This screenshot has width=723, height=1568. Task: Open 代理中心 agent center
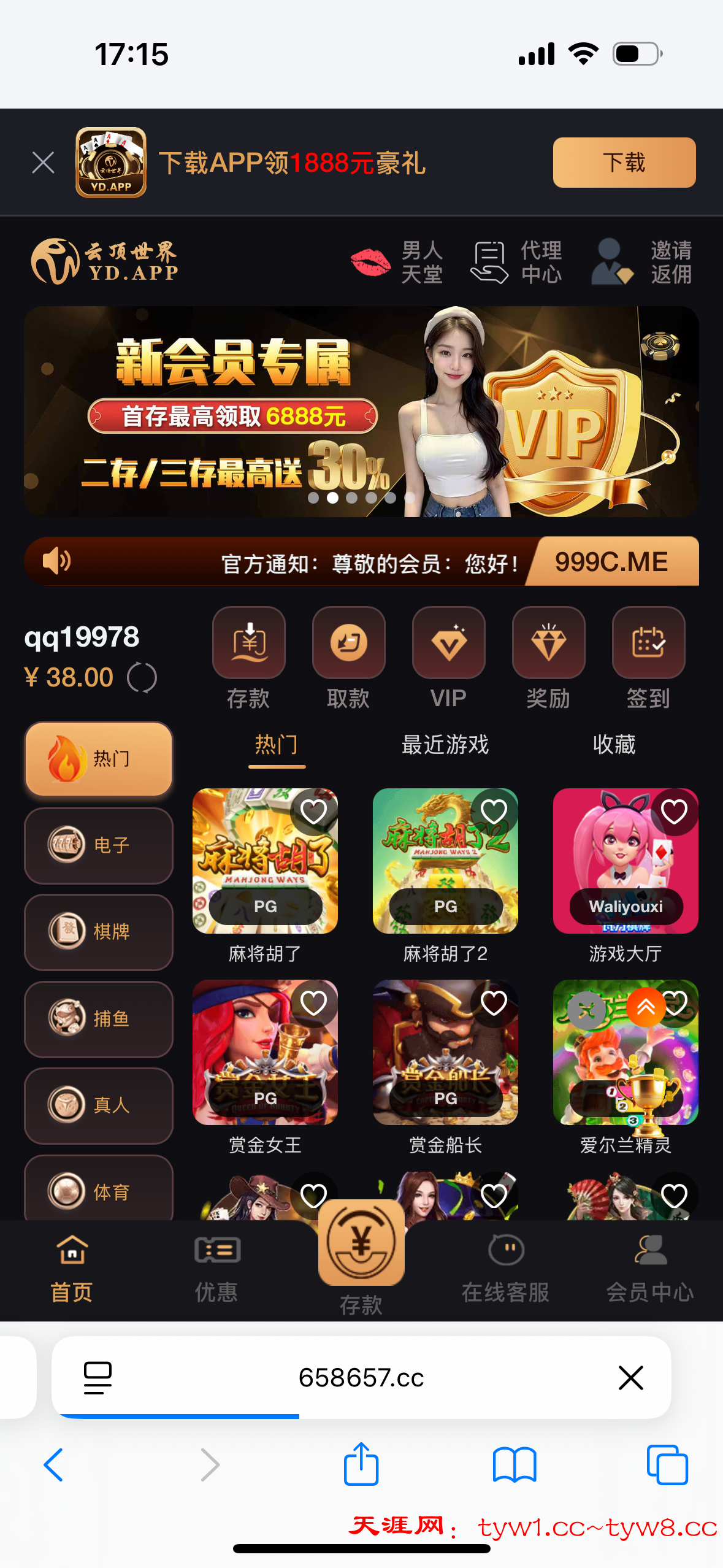[516, 262]
